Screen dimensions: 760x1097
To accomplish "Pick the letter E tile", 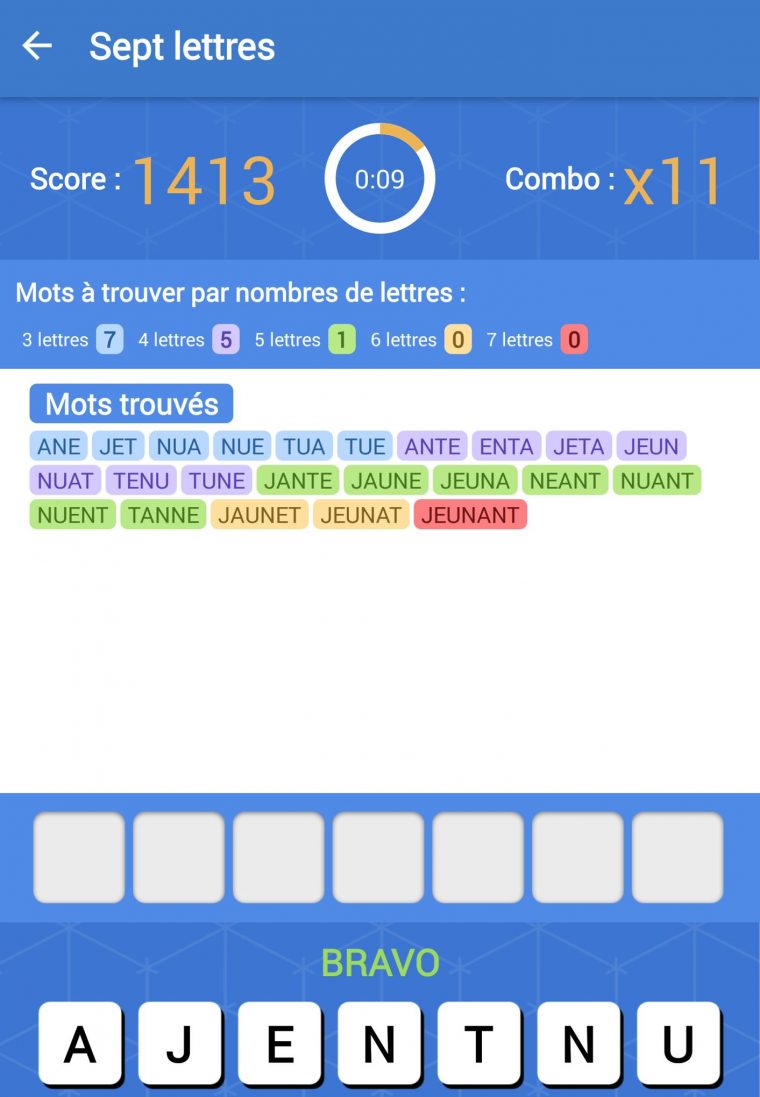I will click(280, 1045).
